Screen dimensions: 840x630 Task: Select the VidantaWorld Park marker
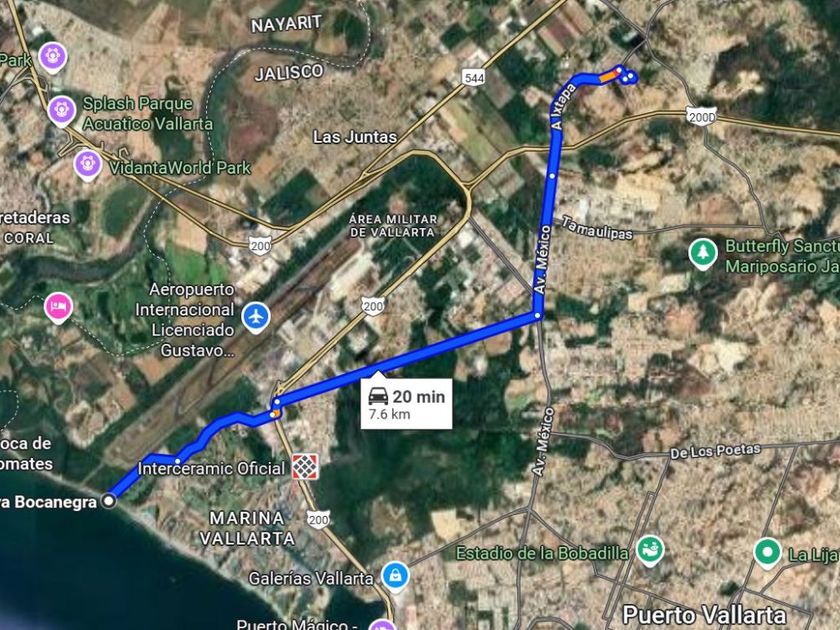pyautogui.click(x=88, y=164)
